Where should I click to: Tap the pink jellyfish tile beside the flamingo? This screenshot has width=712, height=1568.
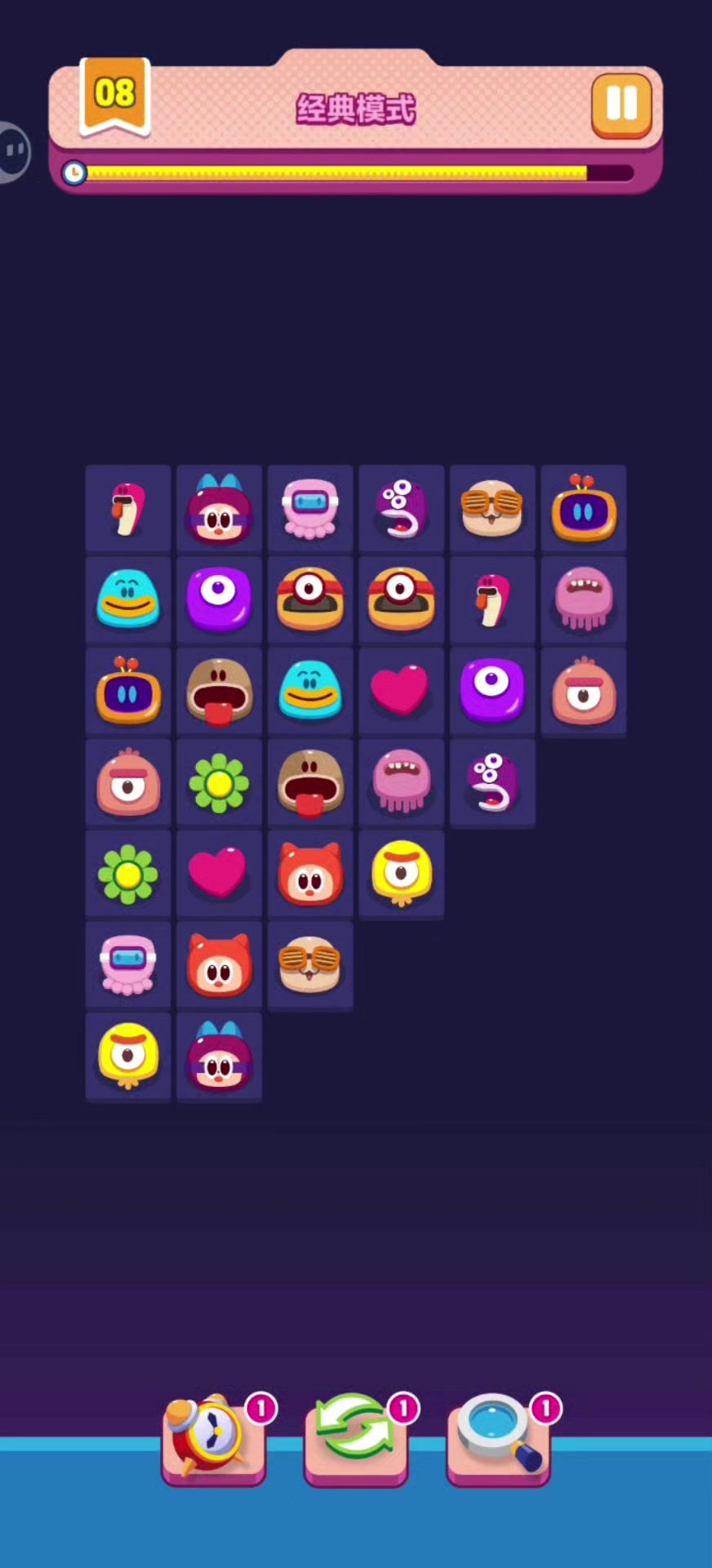(x=584, y=599)
